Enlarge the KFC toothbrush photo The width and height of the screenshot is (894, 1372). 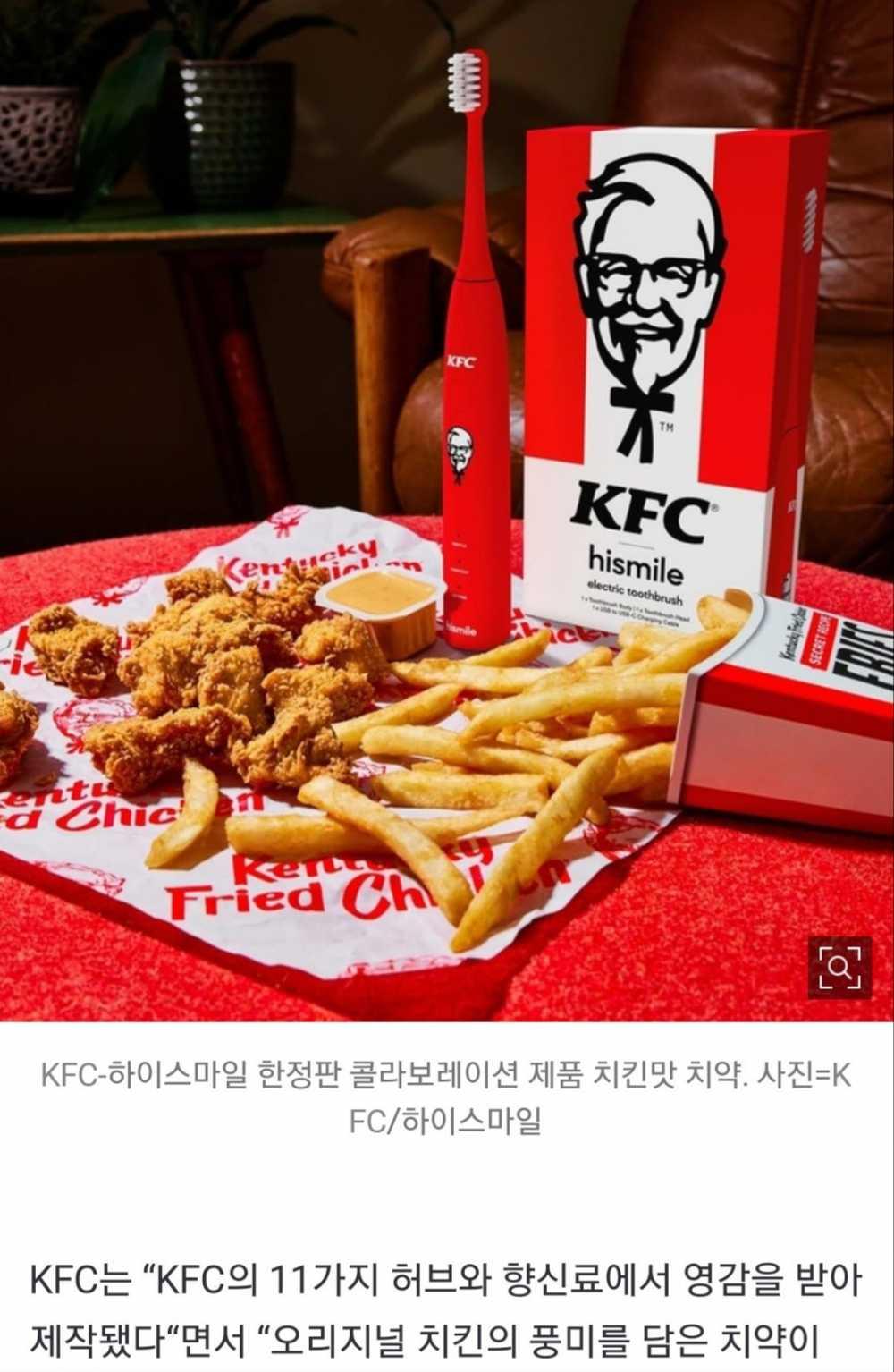[839, 967]
